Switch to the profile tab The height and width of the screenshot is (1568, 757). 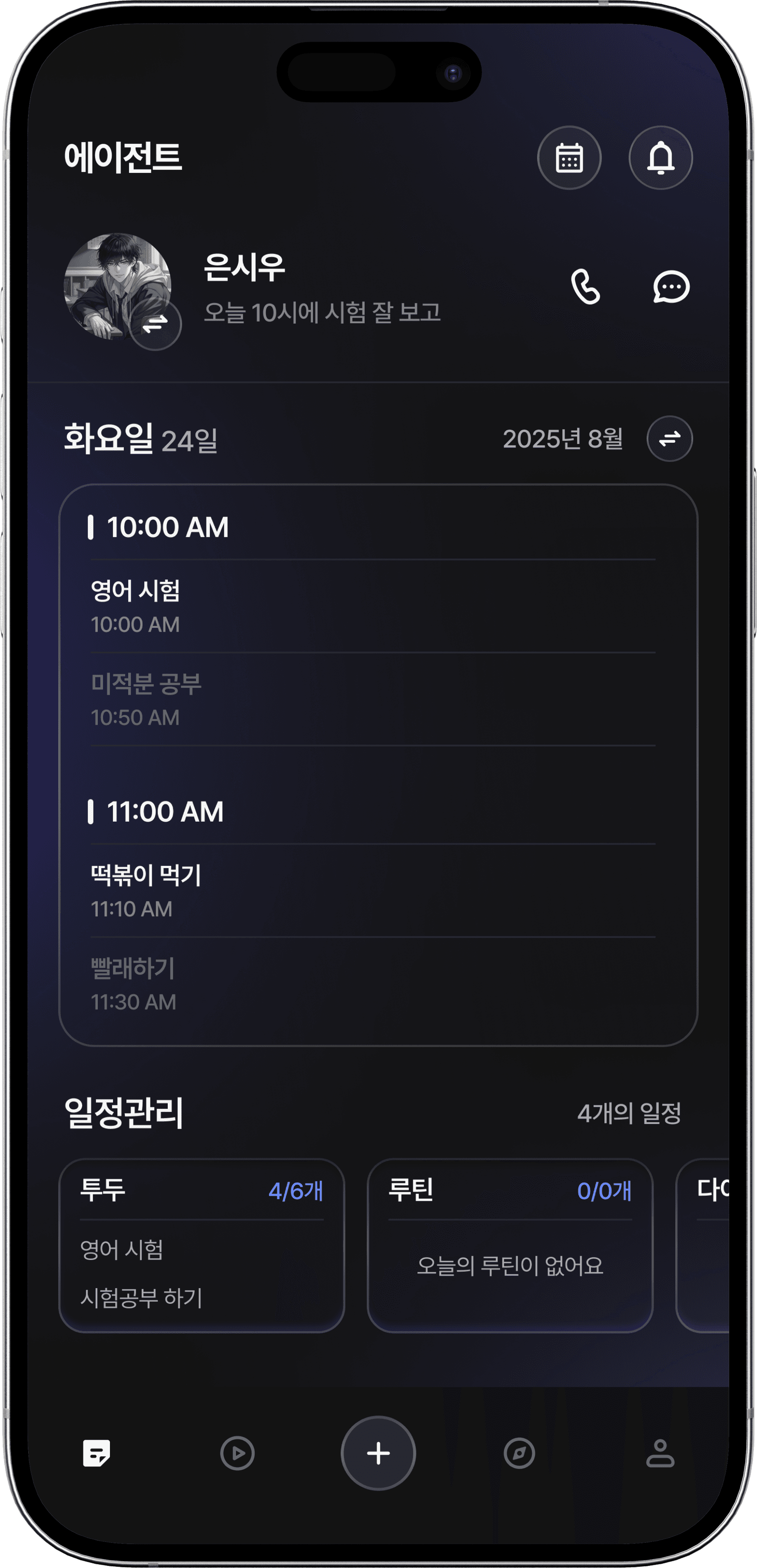pyautogui.click(x=660, y=1453)
